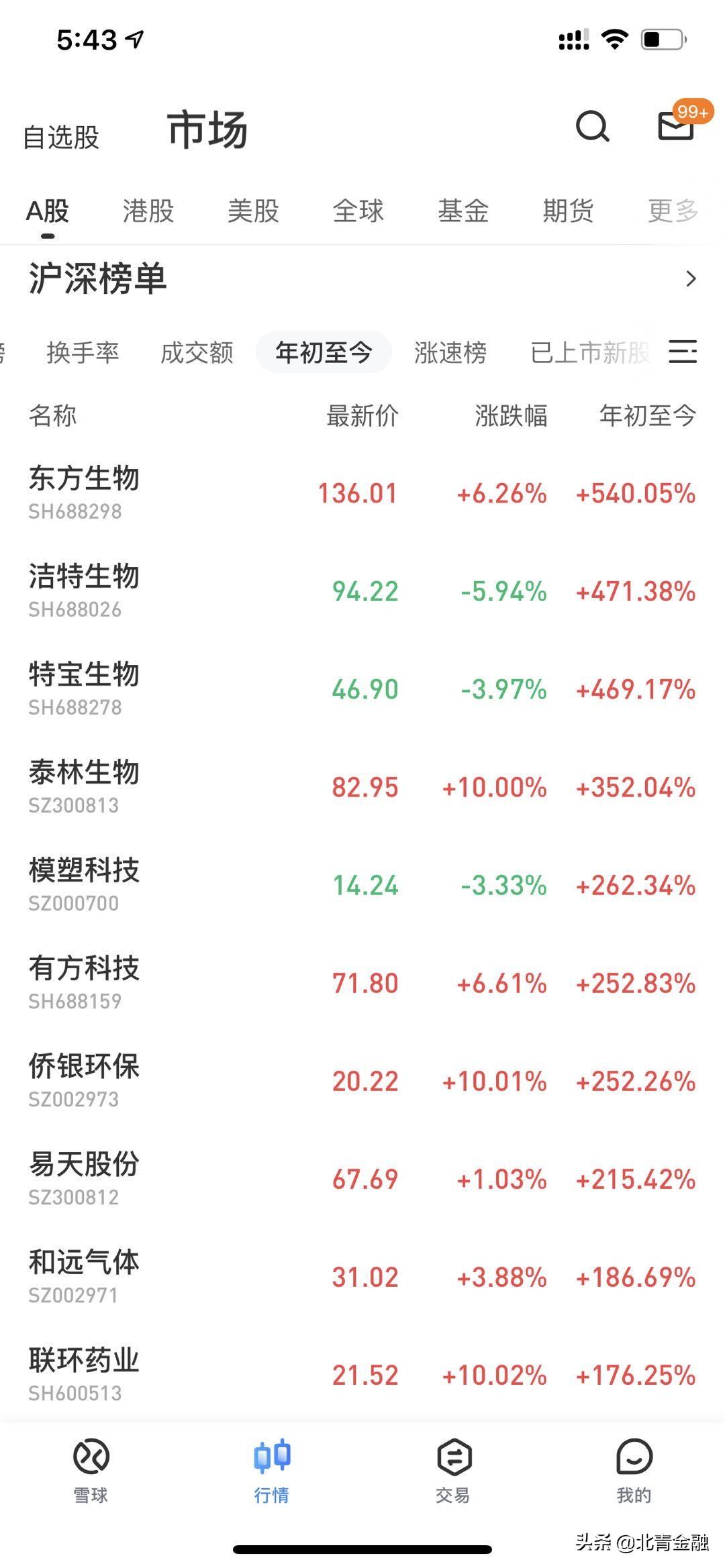Open the 交易 bottom tab
This screenshot has height=1568, width=725.
pyautogui.click(x=453, y=1471)
